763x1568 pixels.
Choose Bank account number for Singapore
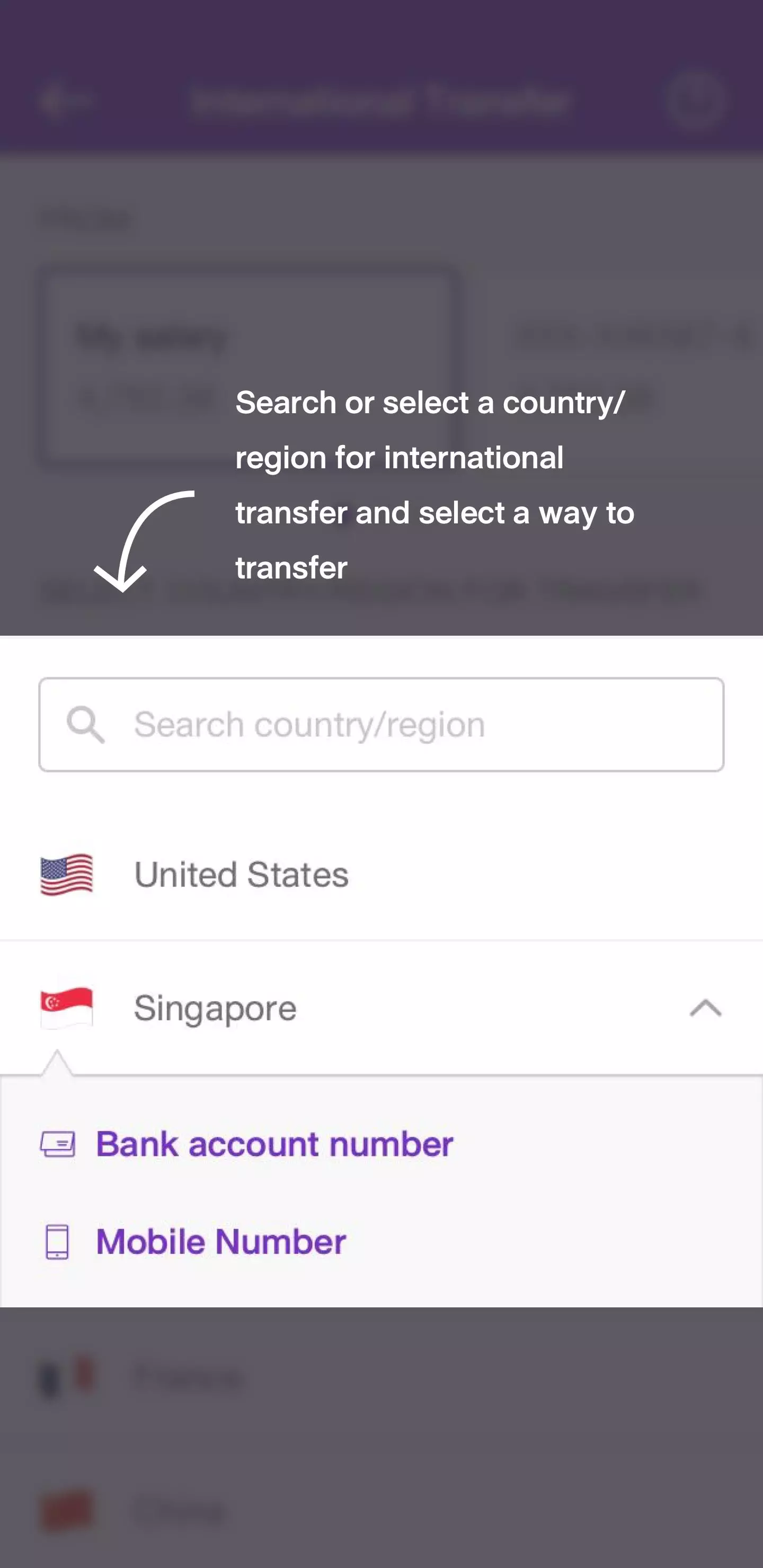(274, 1144)
